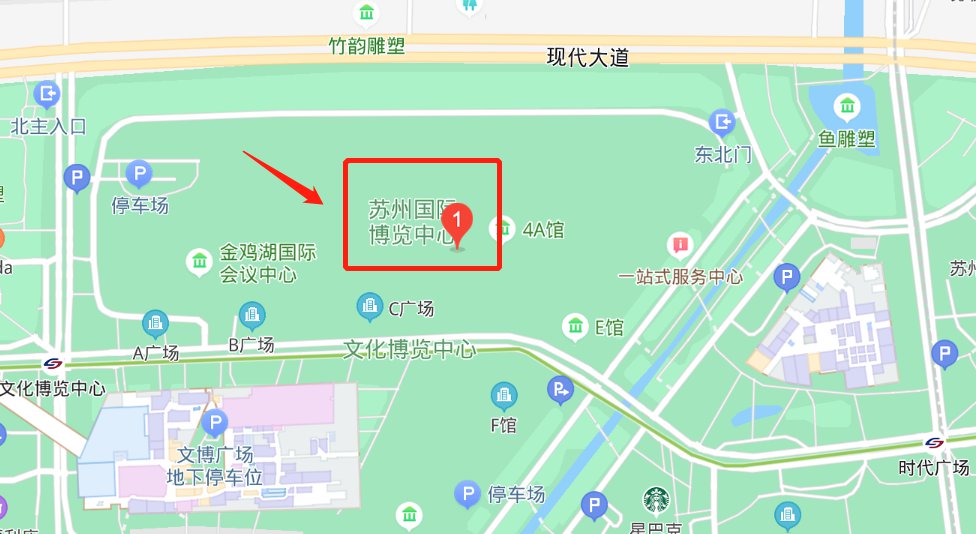
Task: Open the 文博广场地下停车位 parking marker
Action: [x=214, y=424]
